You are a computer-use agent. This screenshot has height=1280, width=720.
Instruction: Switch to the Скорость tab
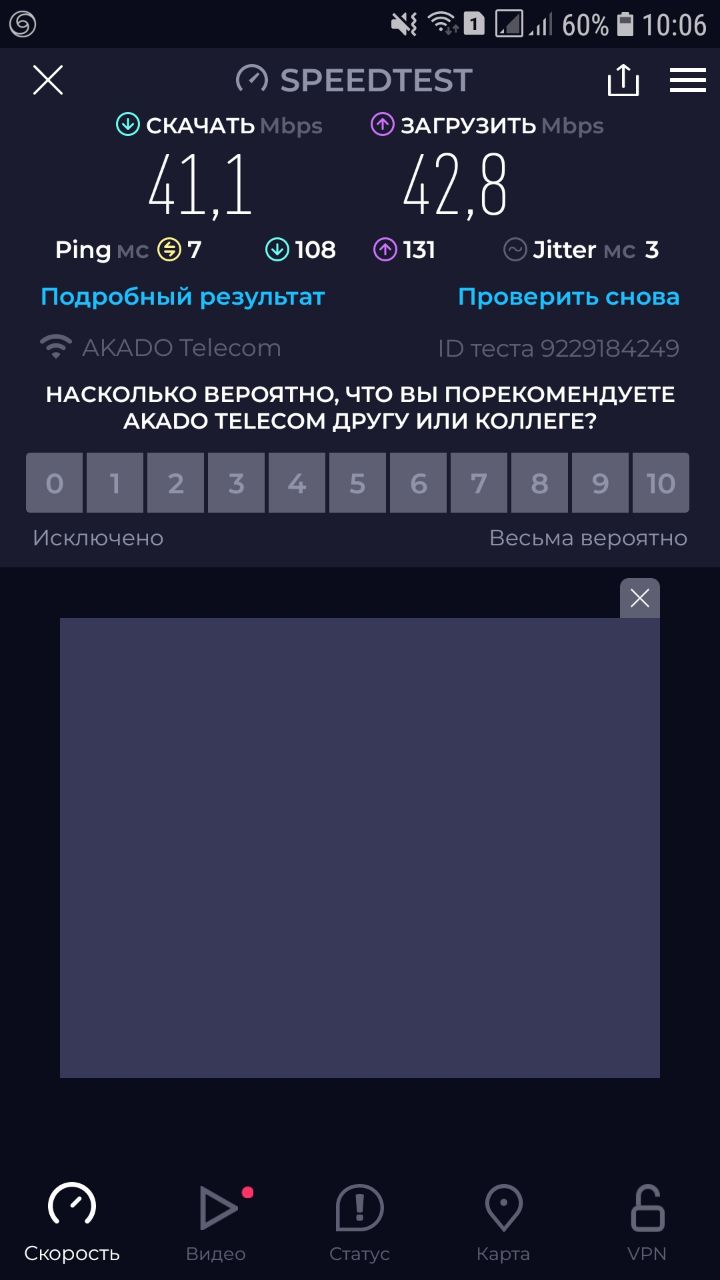tap(72, 1222)
